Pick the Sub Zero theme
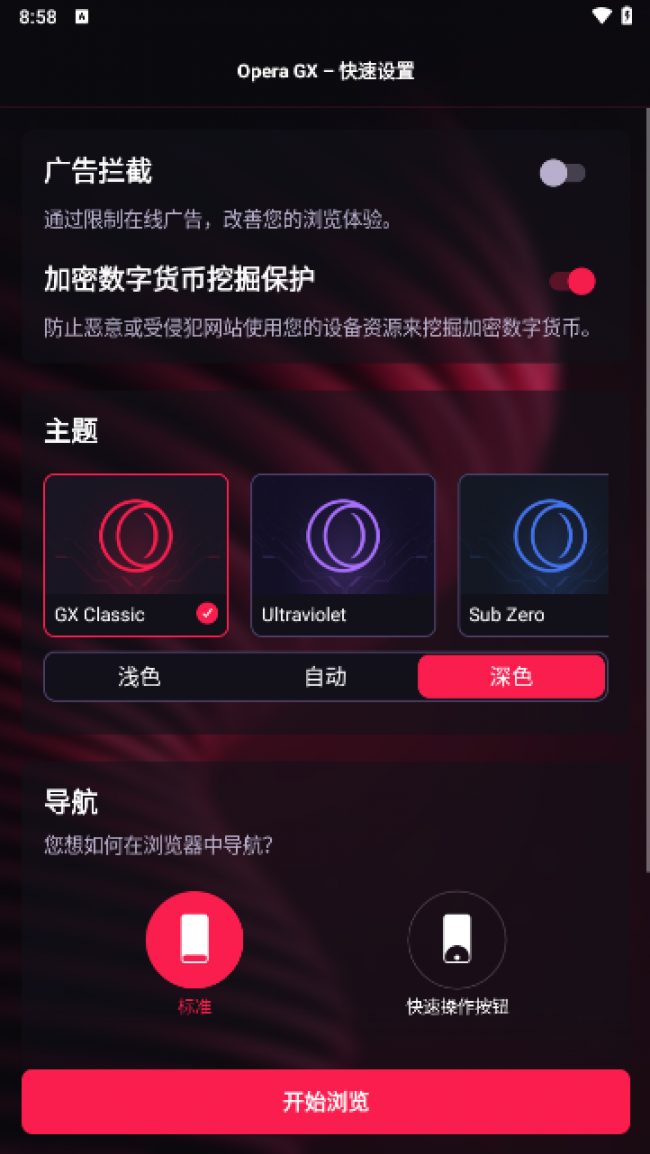The height and width of the screenshot is (1154, 650). pyautogui.click(x=534, y=555)
